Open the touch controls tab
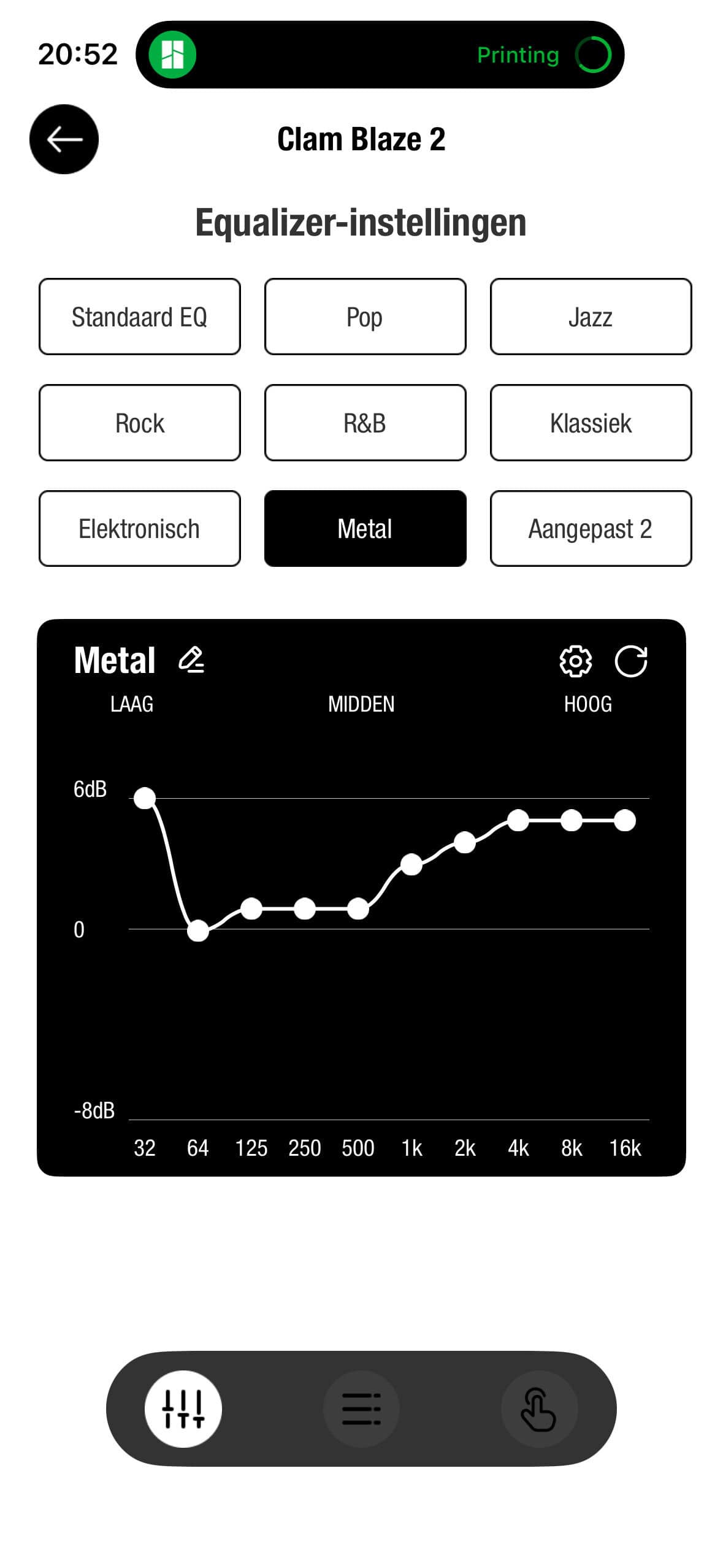 coord(539,1408)
